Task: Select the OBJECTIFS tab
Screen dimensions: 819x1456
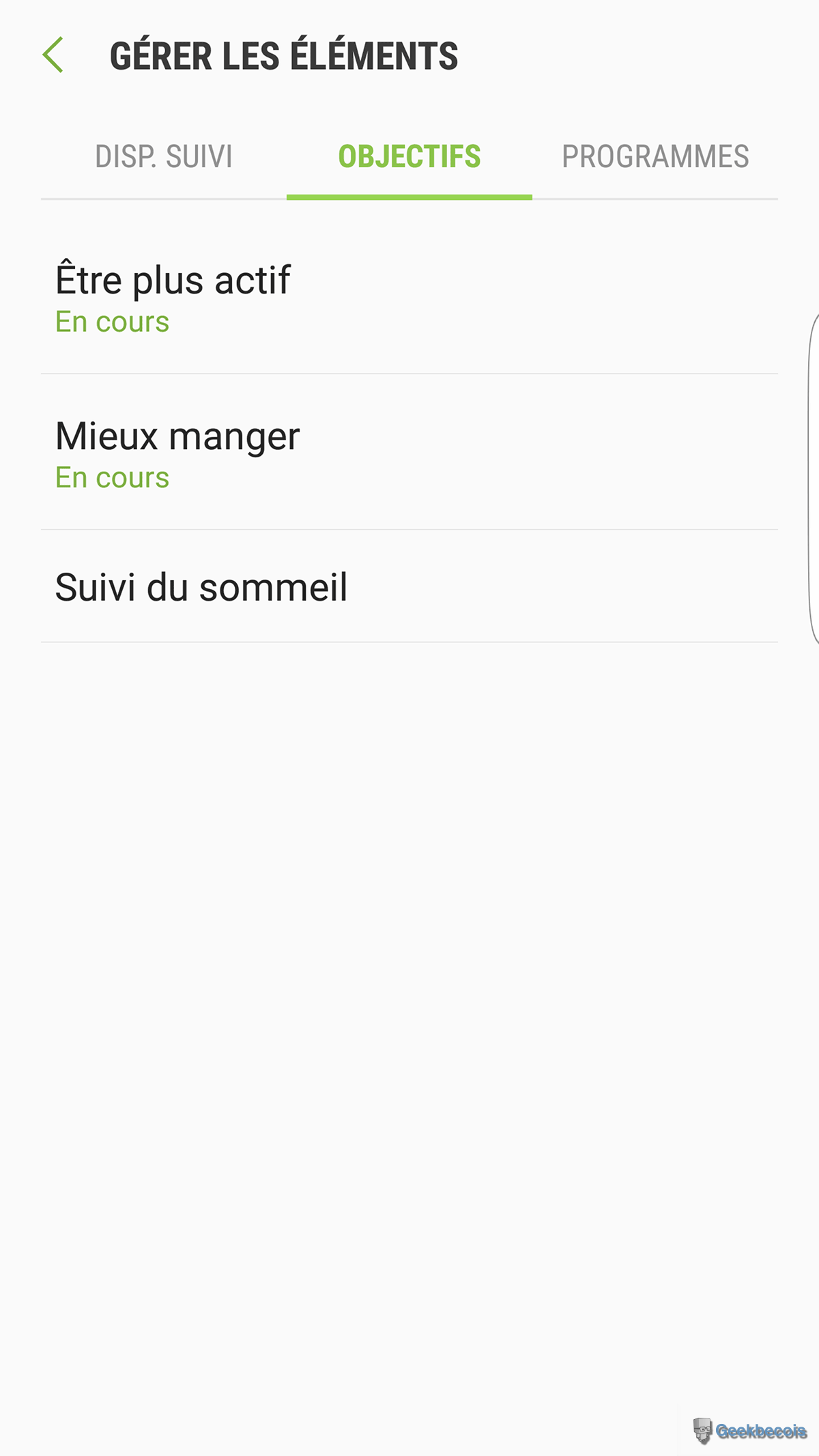Action: point(409,157)
